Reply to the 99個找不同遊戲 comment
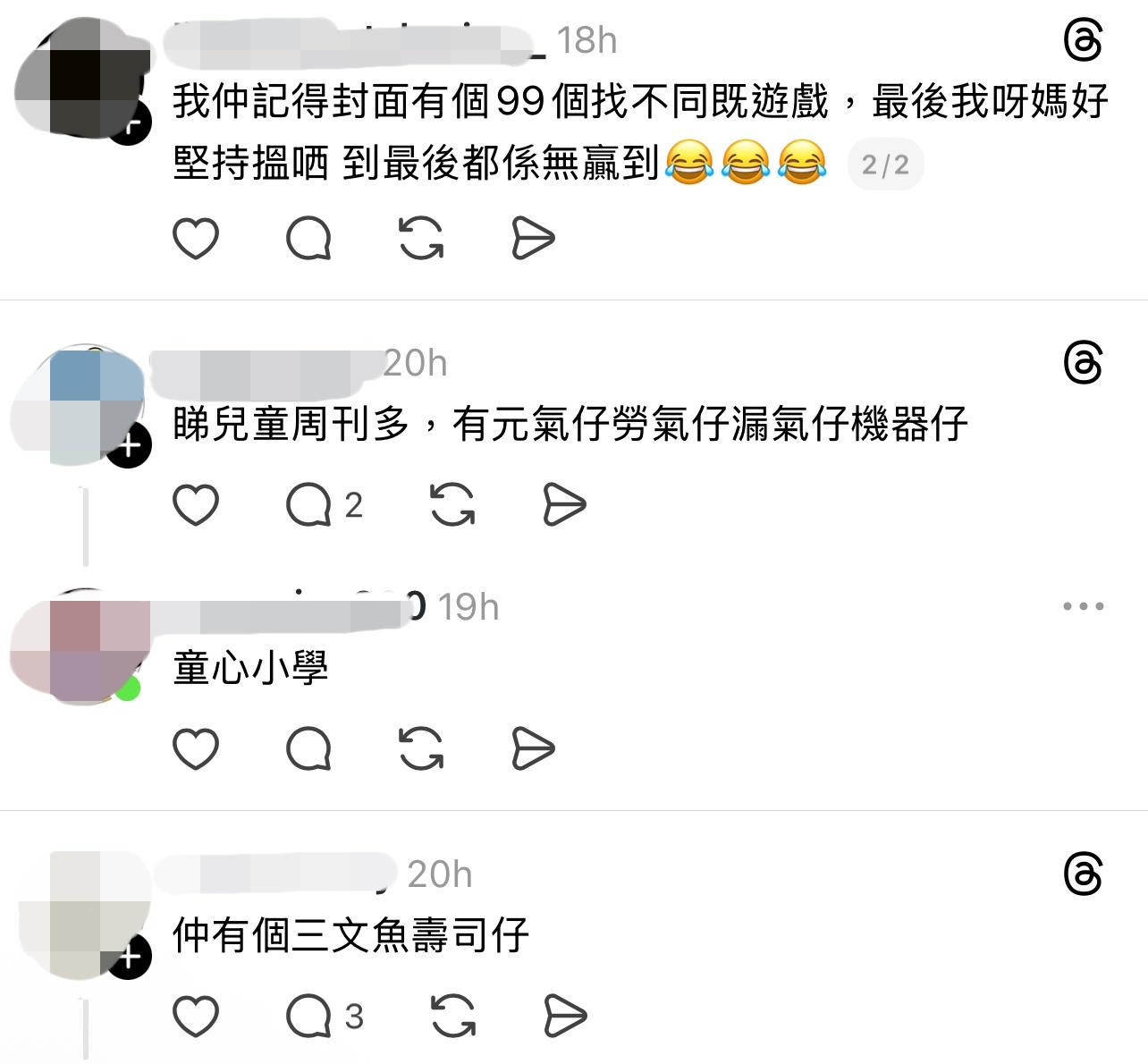 (x=308, y=238)
